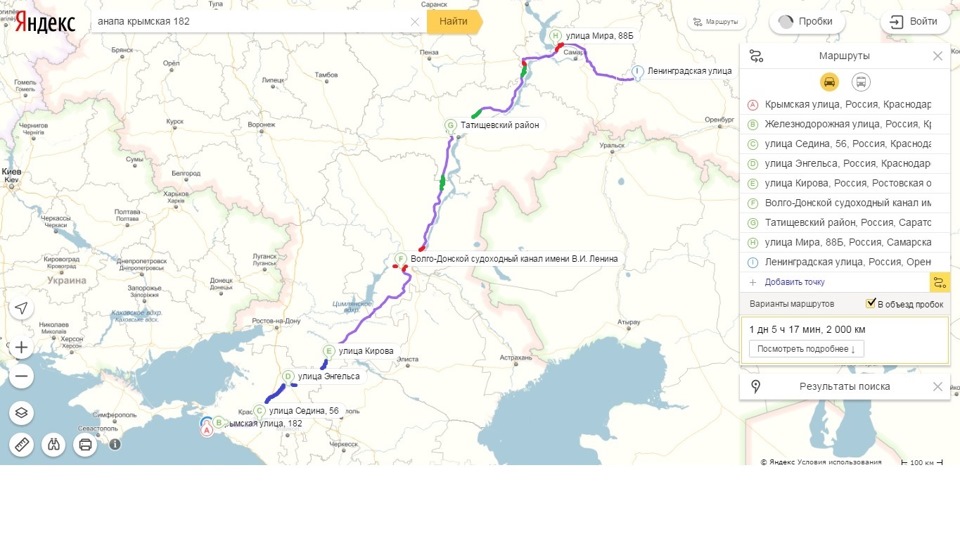Tap the yellow Найти button
Image resolution: width=960 pixels, height=546 pixels.
point(453,21)
